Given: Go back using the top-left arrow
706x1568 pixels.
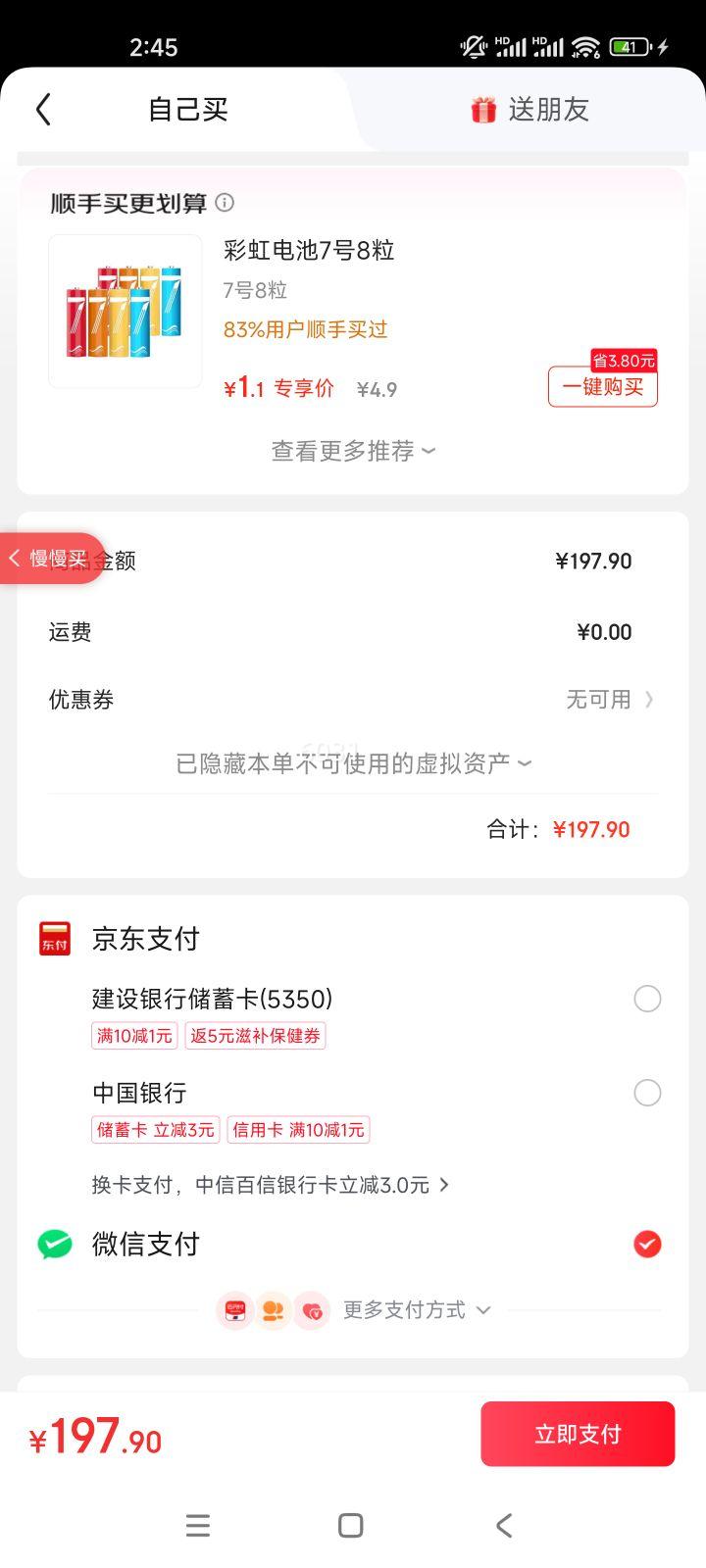Looking at the screenshot, I should click(43, 110).
